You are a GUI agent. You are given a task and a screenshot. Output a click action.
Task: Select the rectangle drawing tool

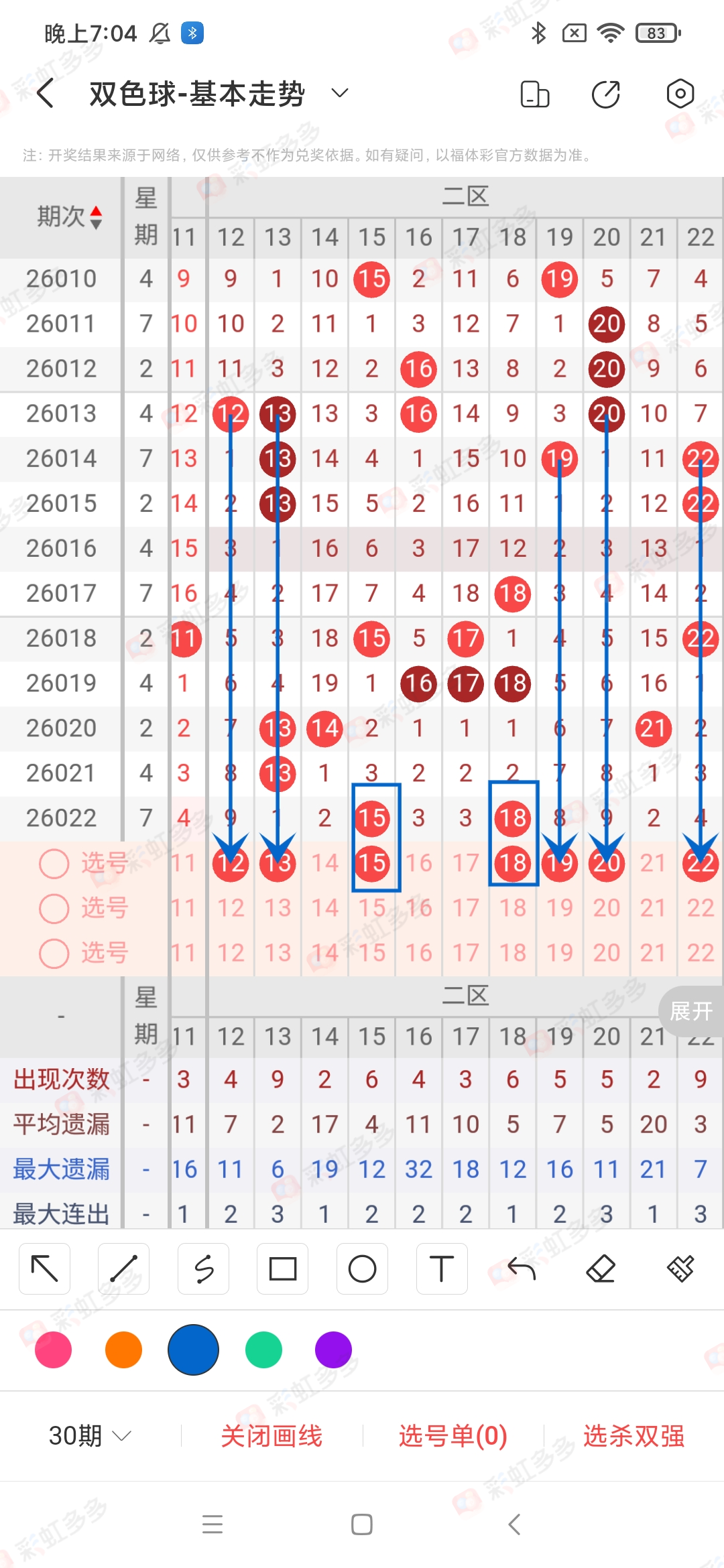tap(282, 1268)
